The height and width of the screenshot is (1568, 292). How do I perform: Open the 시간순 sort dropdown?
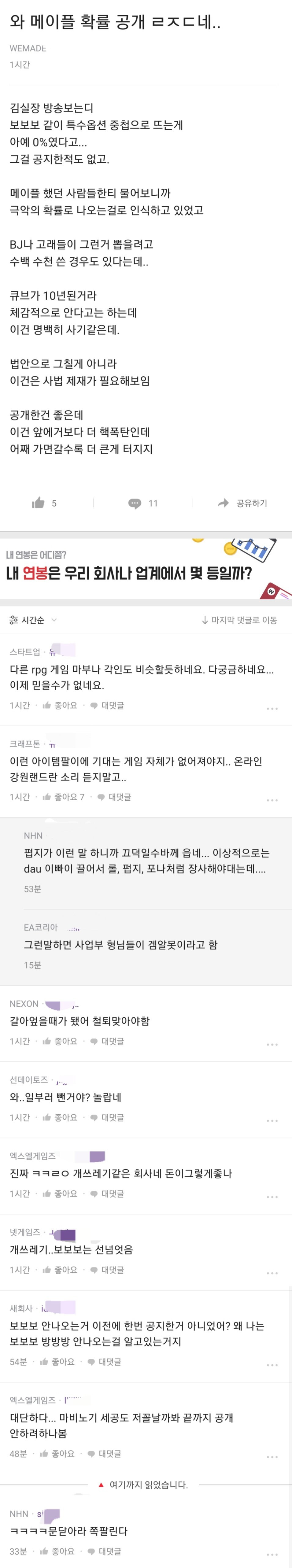click(x=33, y=620)
